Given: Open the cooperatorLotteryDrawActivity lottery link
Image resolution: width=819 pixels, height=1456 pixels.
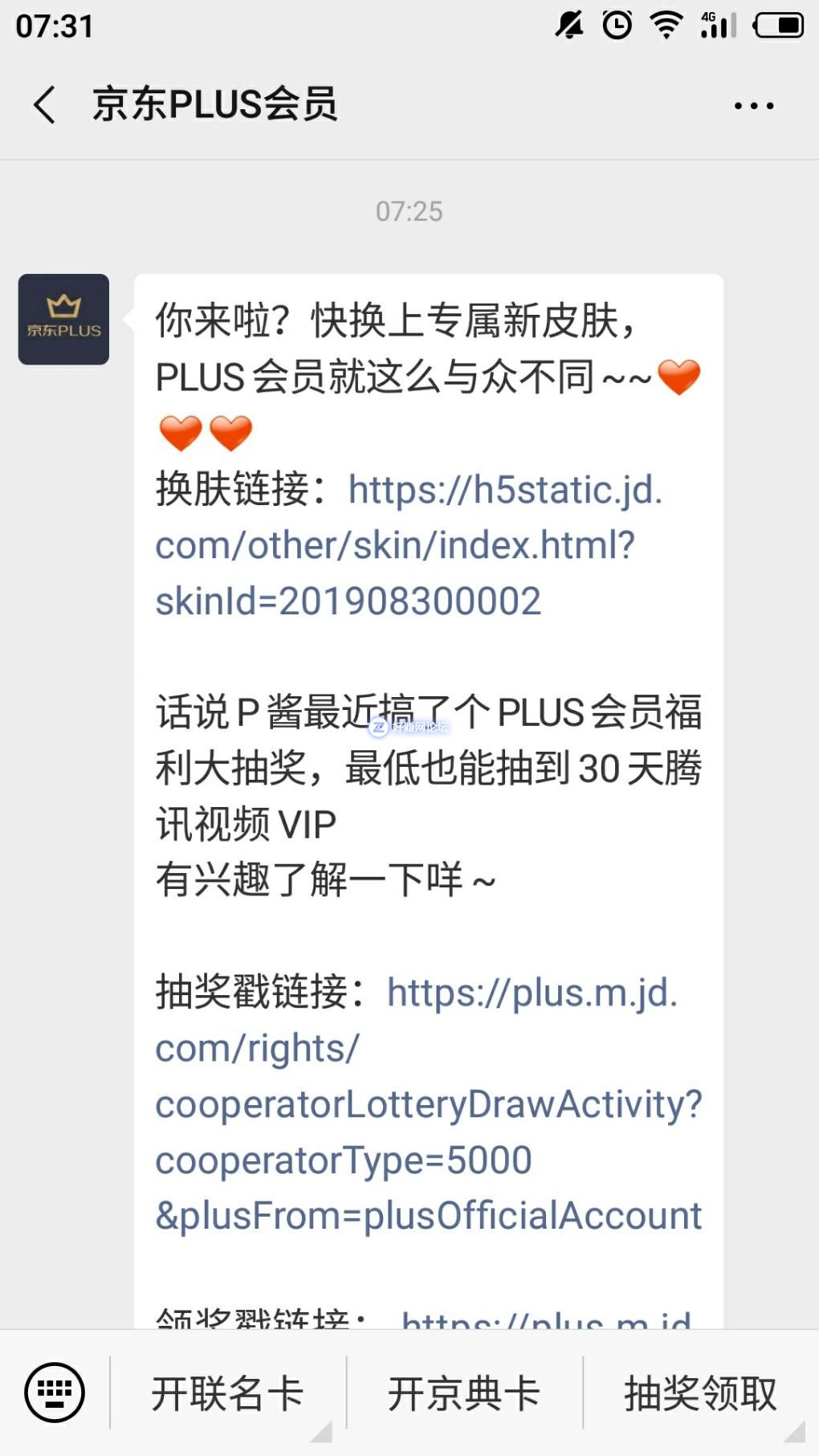Looking at the screenshot, I should (427, 1105).
